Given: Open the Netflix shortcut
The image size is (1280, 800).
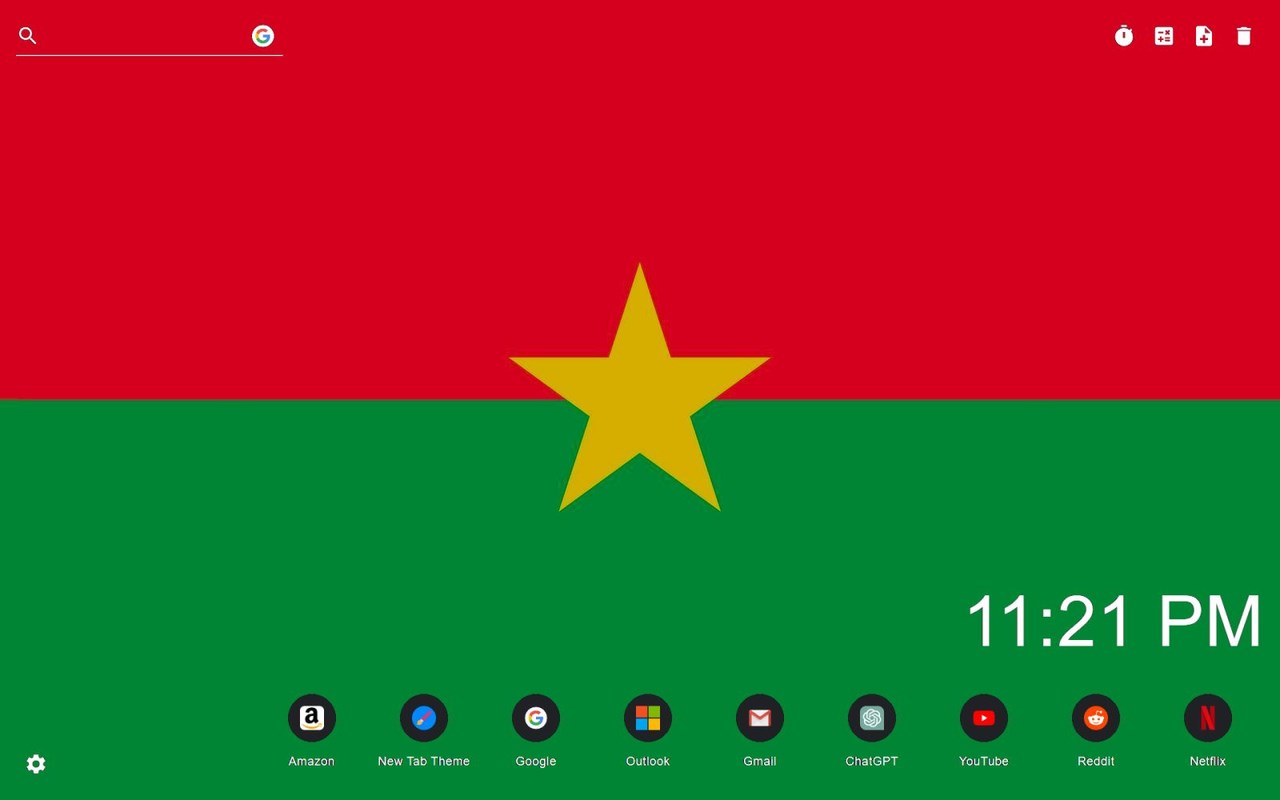Looking at the screenshot, I should [1208, 718].
